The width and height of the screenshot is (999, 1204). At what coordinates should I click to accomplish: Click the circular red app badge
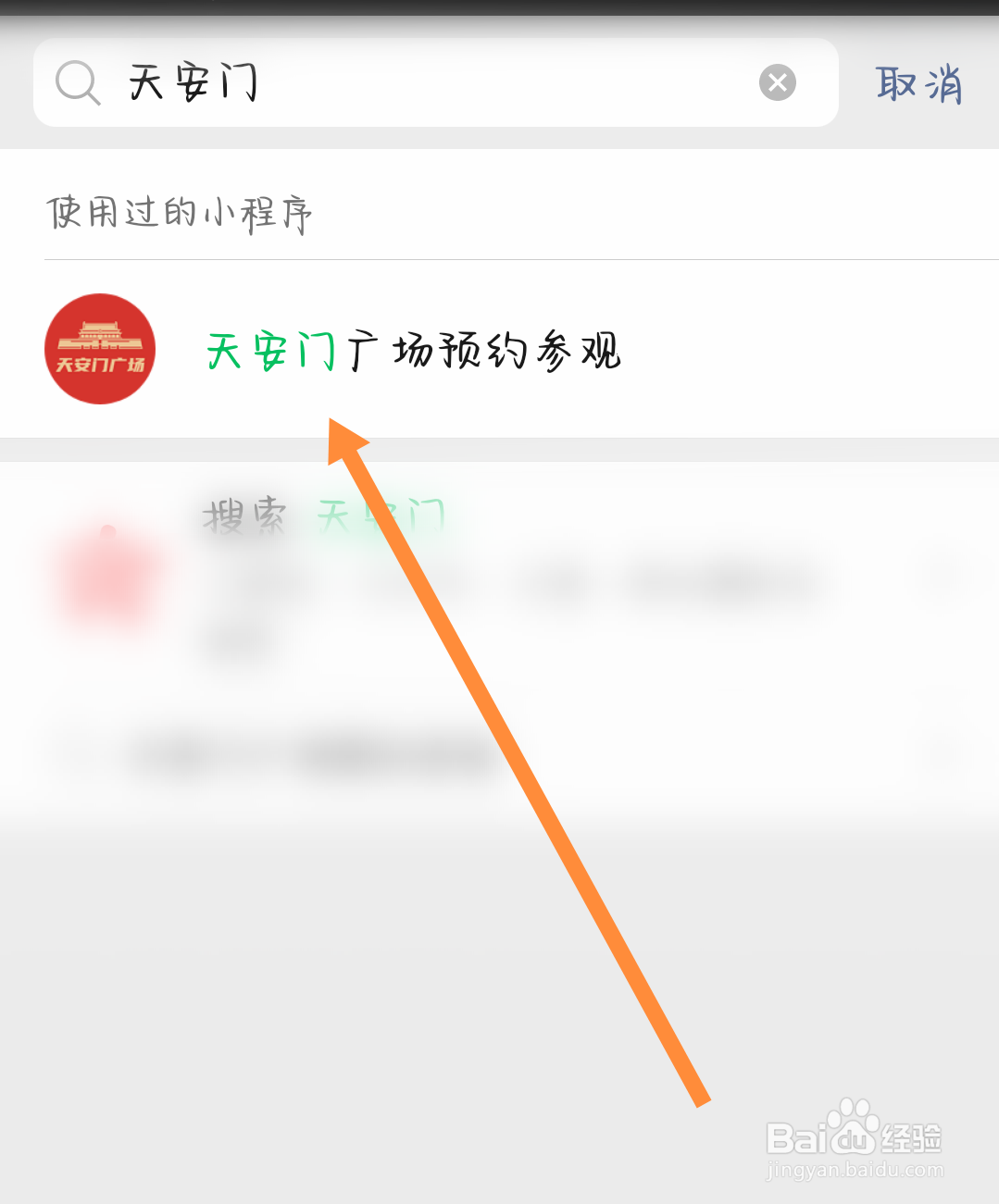point(99,349)
